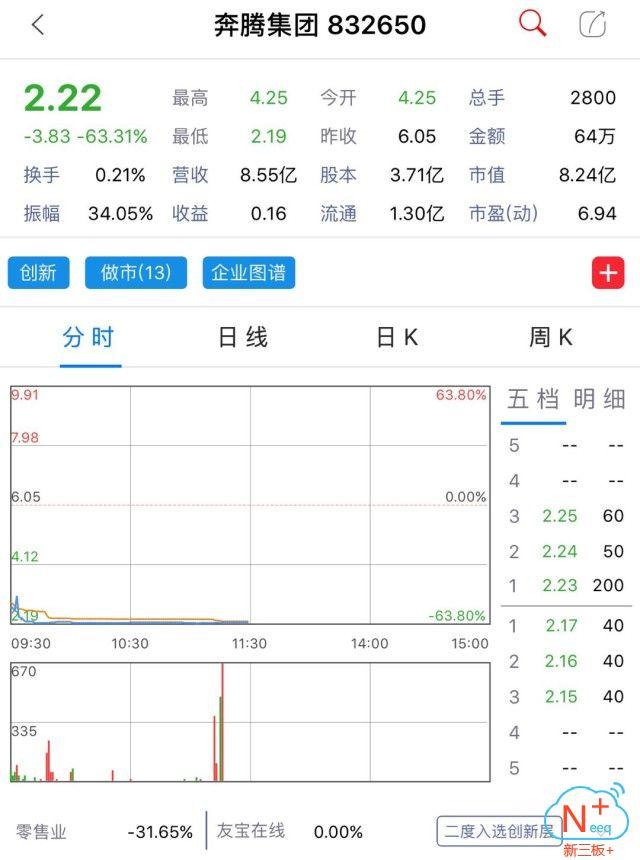Go back to the previous page
Screen dimensions: 640x860
[x=38, y=25]
